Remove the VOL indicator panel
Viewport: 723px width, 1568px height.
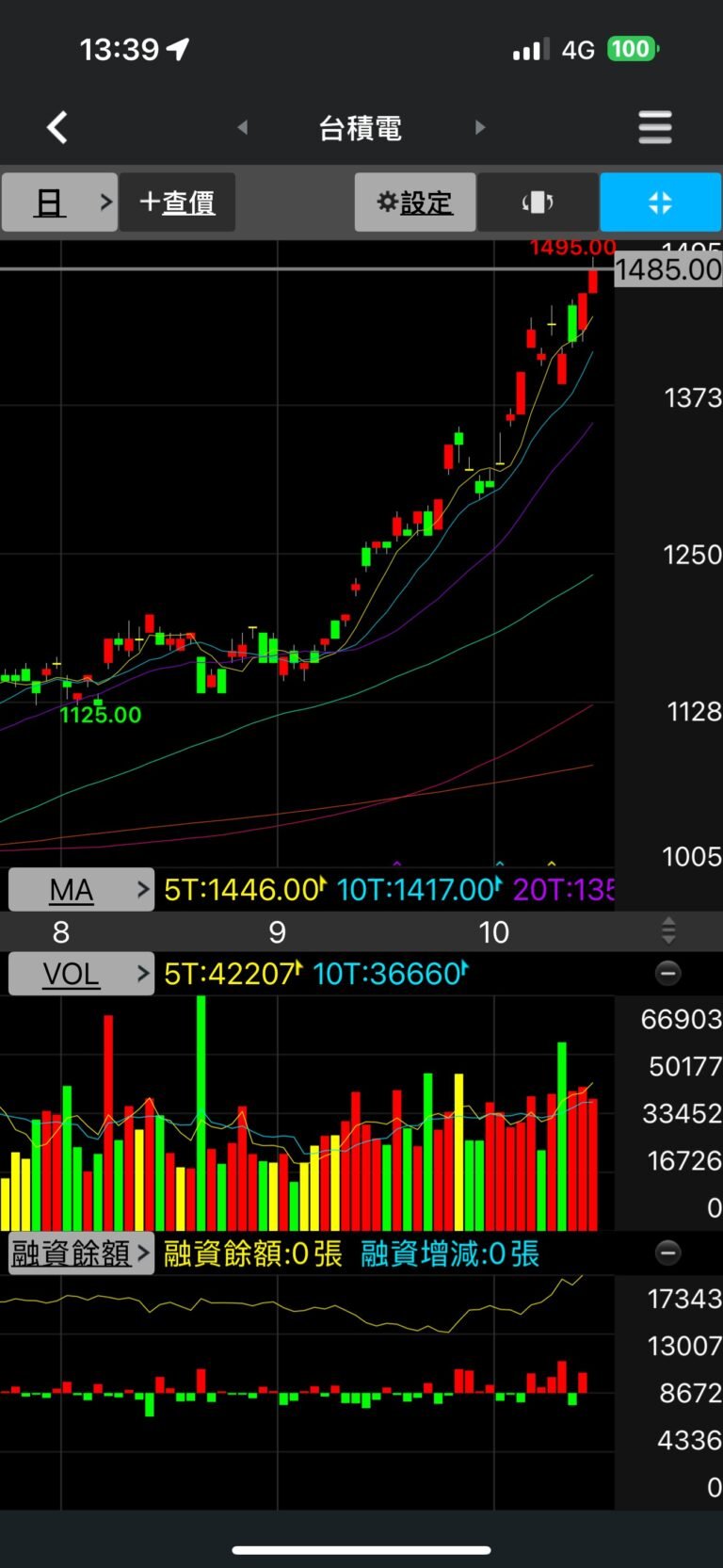667,973
